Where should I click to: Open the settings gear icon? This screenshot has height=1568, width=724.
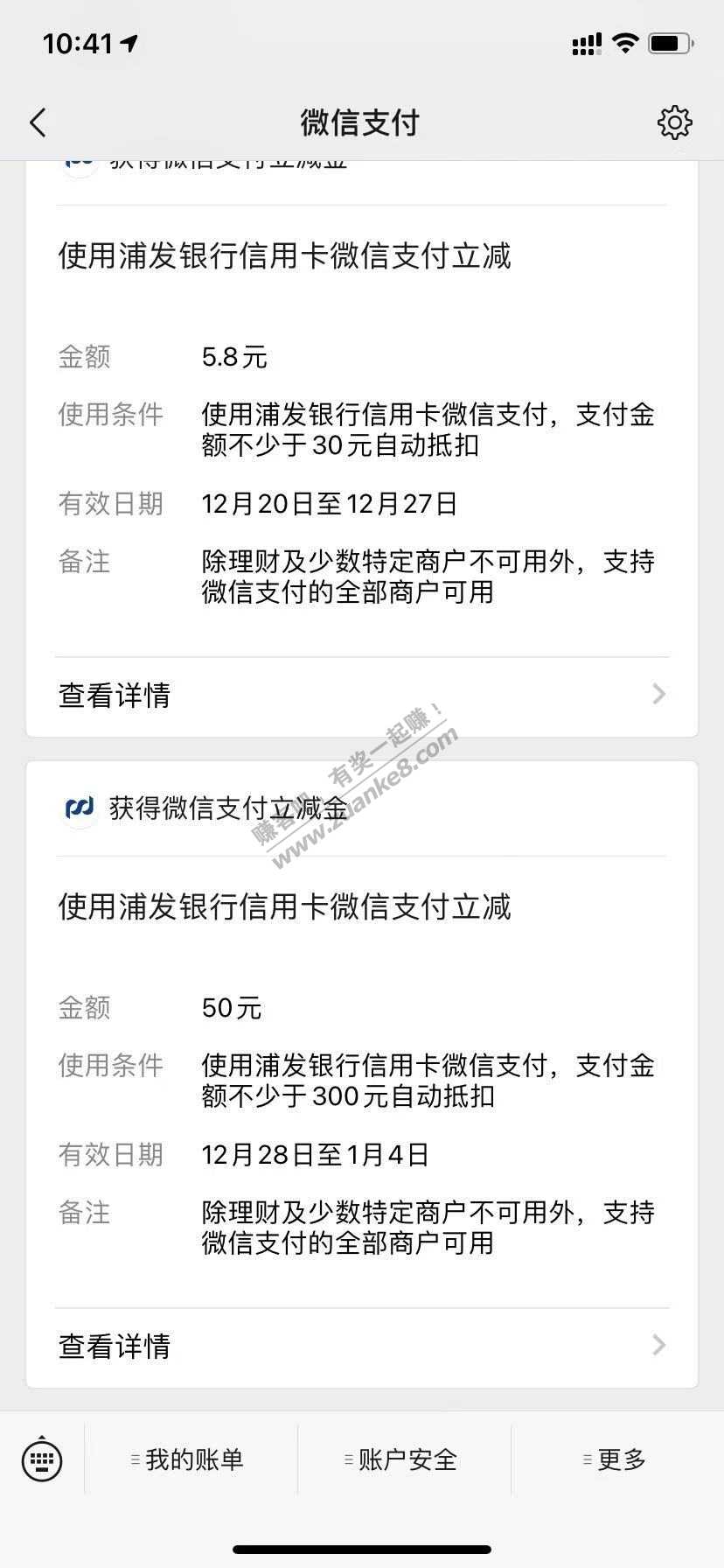(x=674, y=122)
